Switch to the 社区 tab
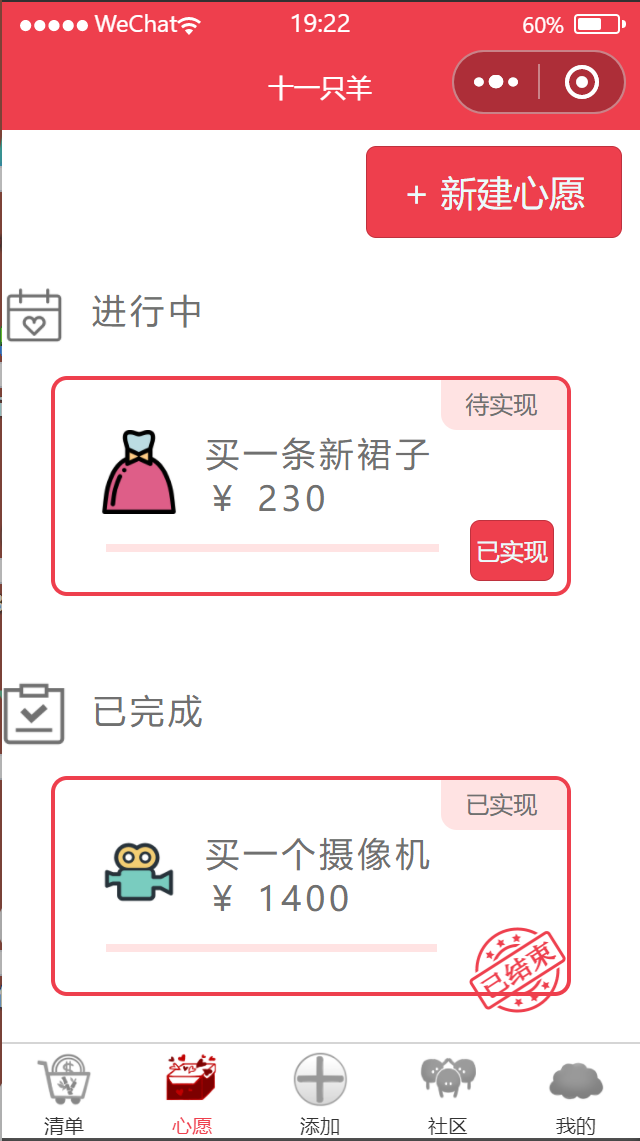The height and width of the screenshot is (1141, 640). point(448,1093)
